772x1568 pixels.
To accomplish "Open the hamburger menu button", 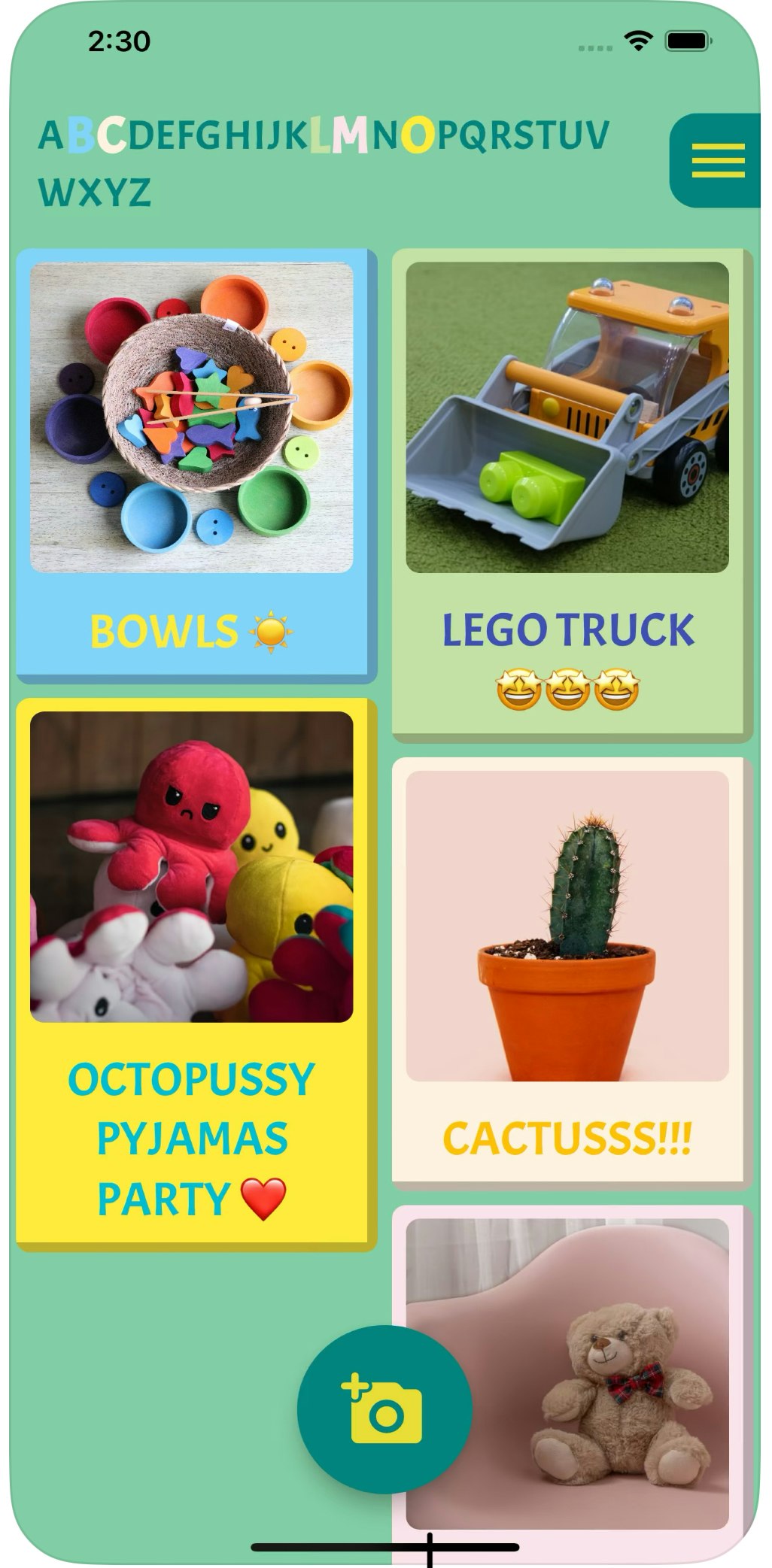I will coord(717,160).
